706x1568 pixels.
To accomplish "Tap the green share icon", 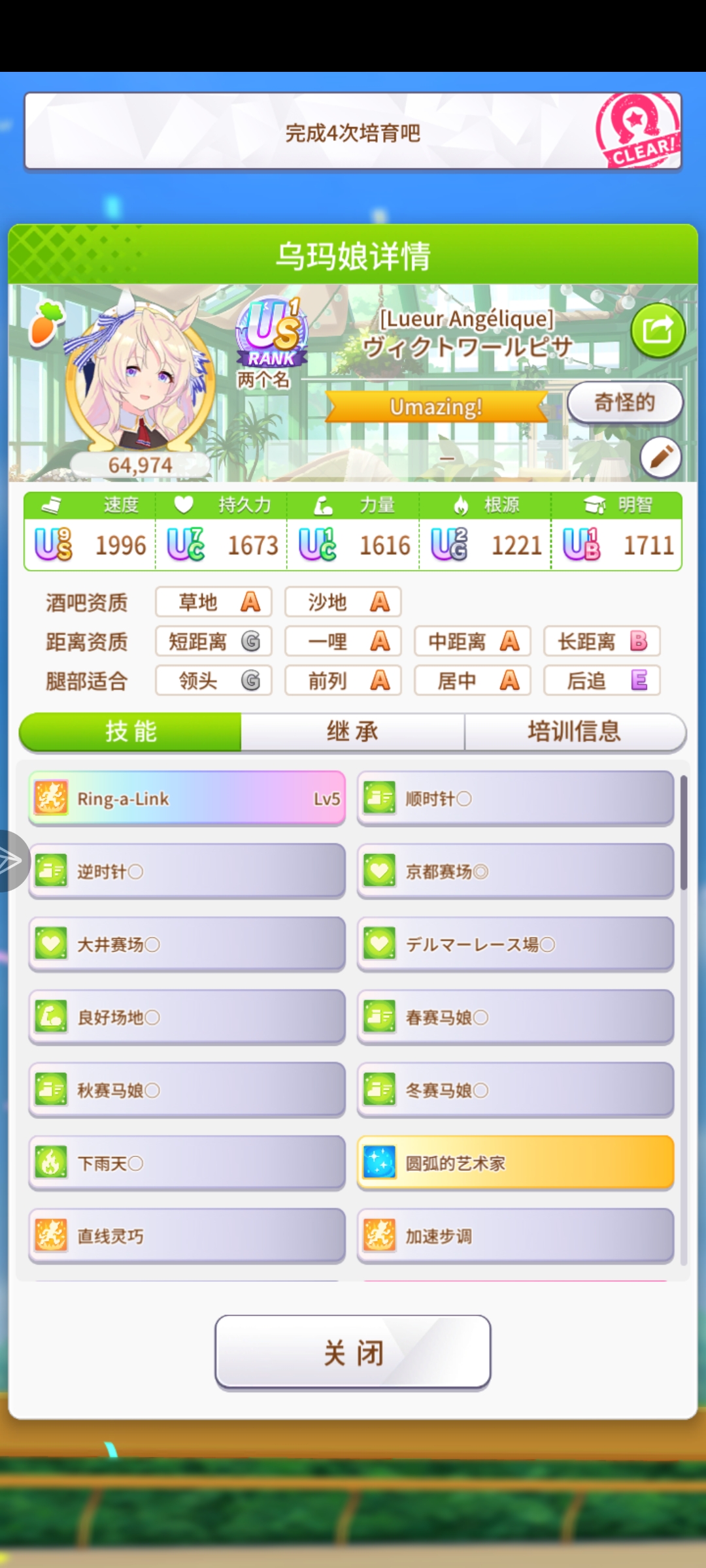I will click(x=658, y=330).
